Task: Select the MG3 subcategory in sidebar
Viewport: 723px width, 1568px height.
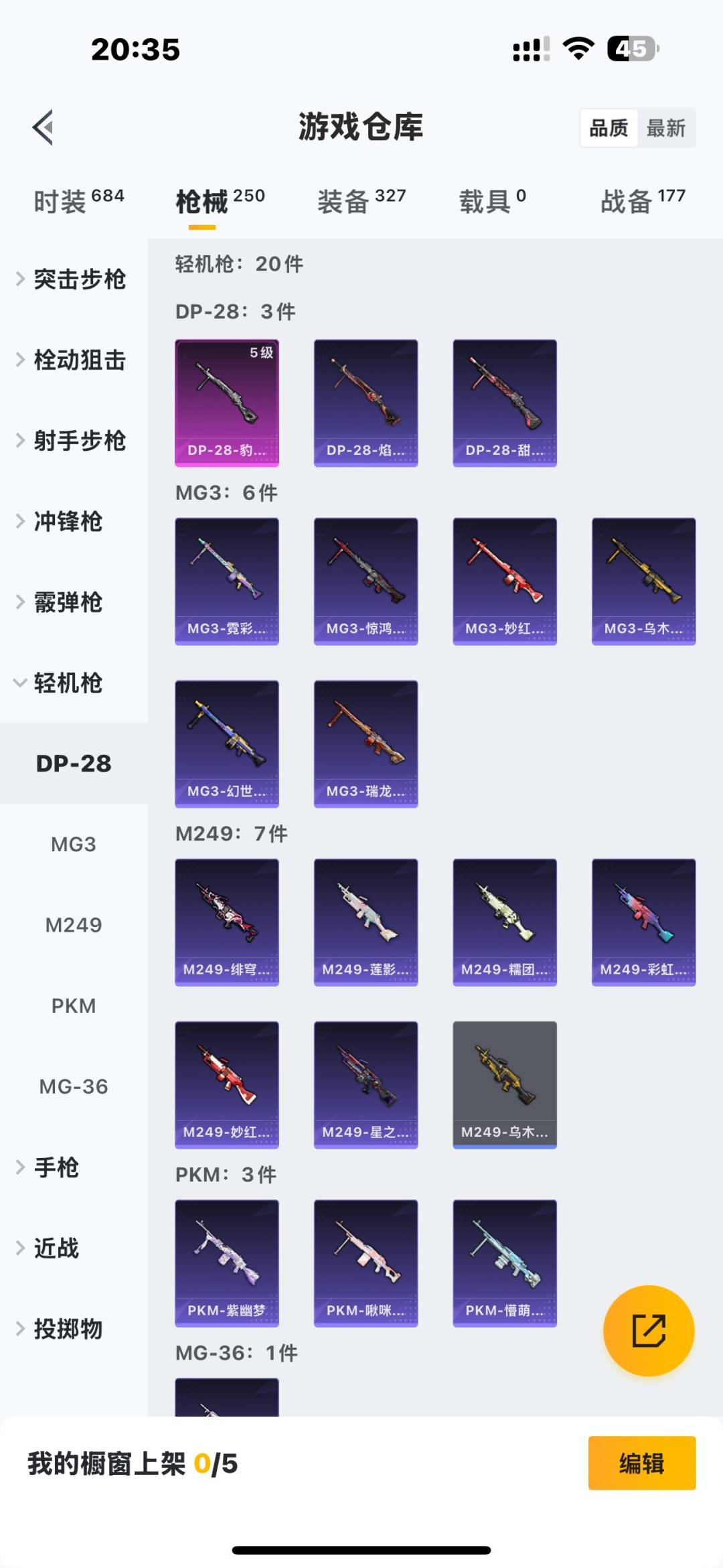Action: click(x=74, y=844)
